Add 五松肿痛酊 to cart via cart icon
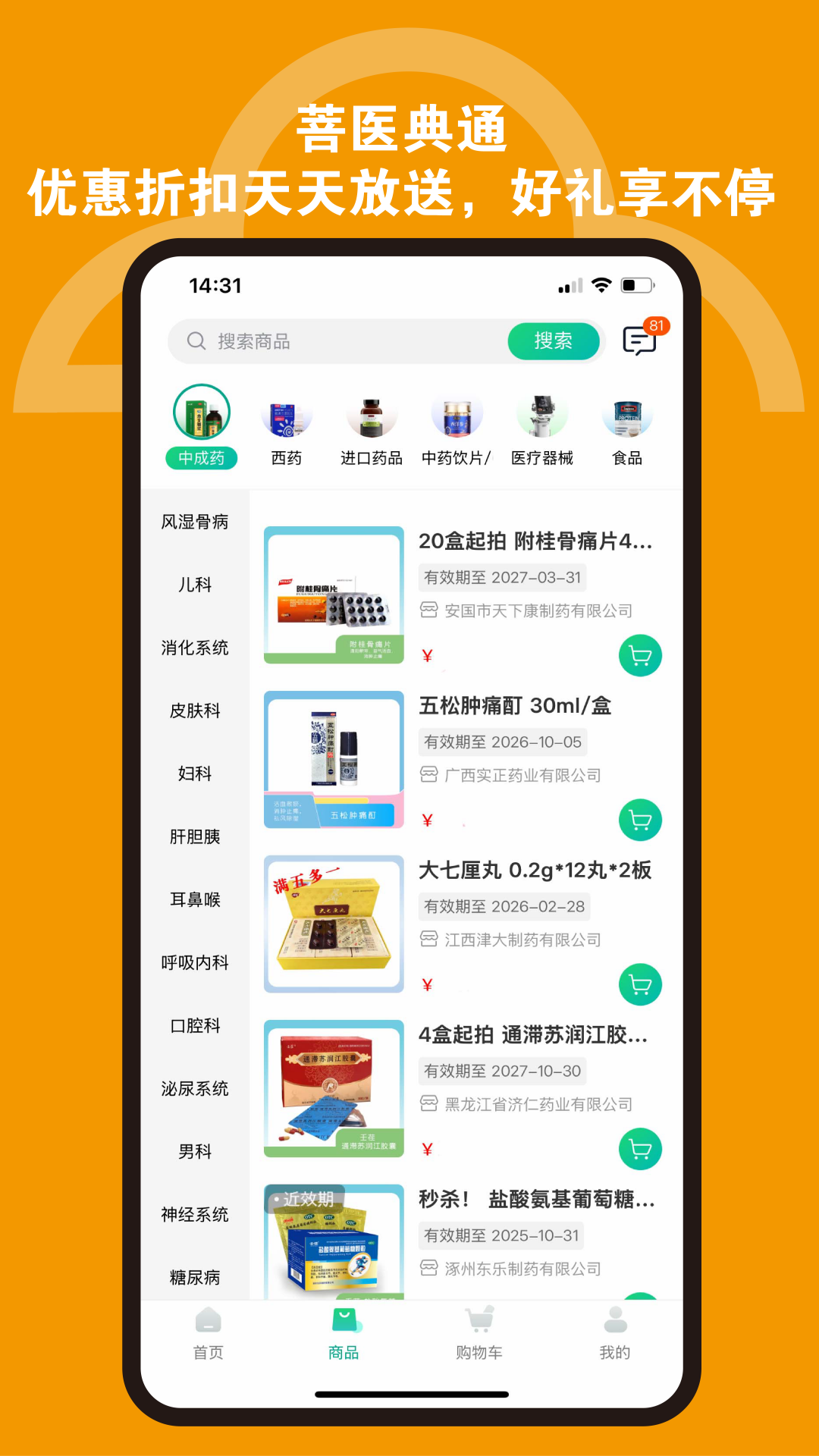Image resolution: width=819 pixels, height=1456 pixels. (640, 820)
